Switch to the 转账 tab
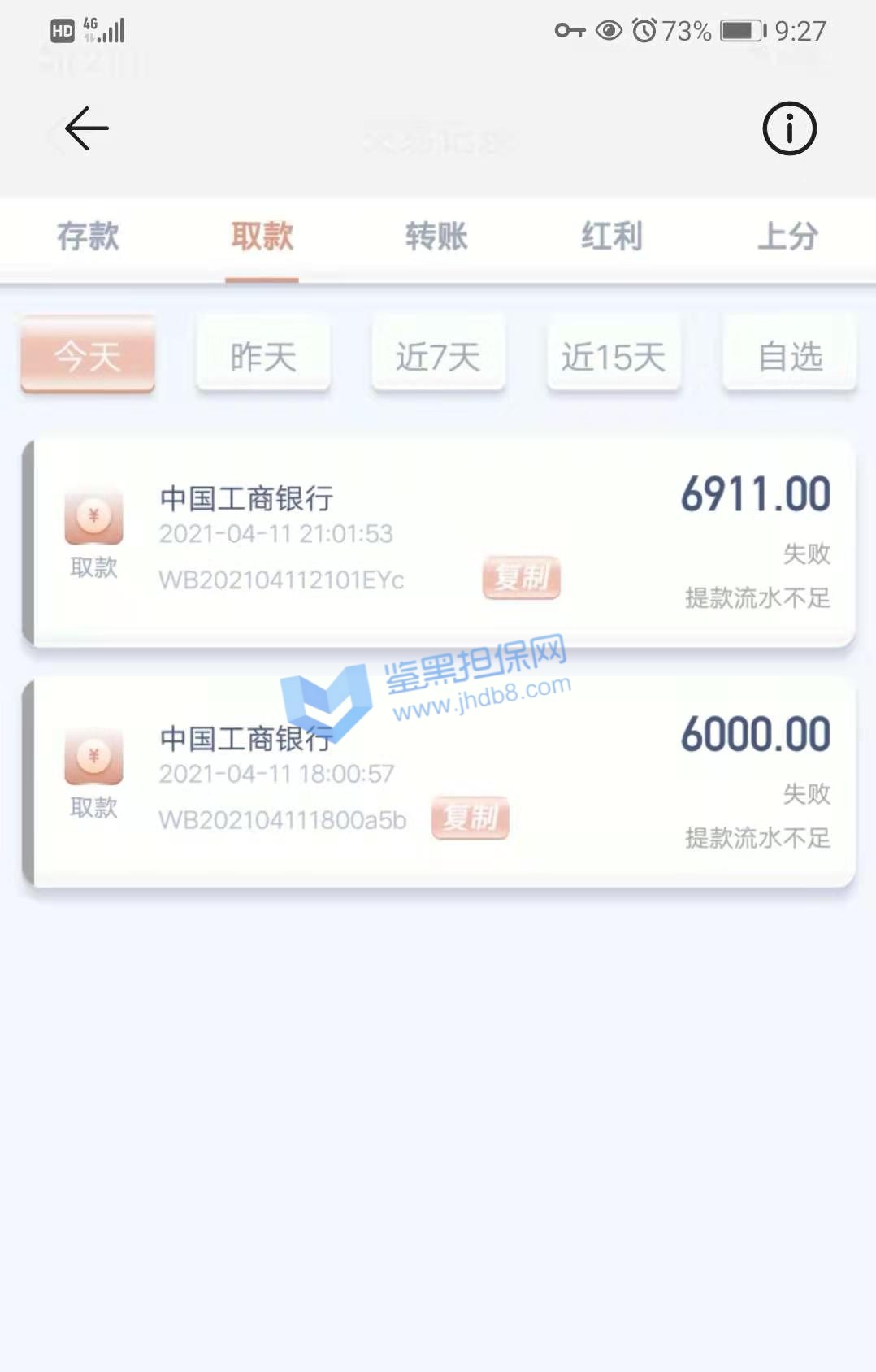Viewport: 876px width, 1372px height. pos(436,237)
